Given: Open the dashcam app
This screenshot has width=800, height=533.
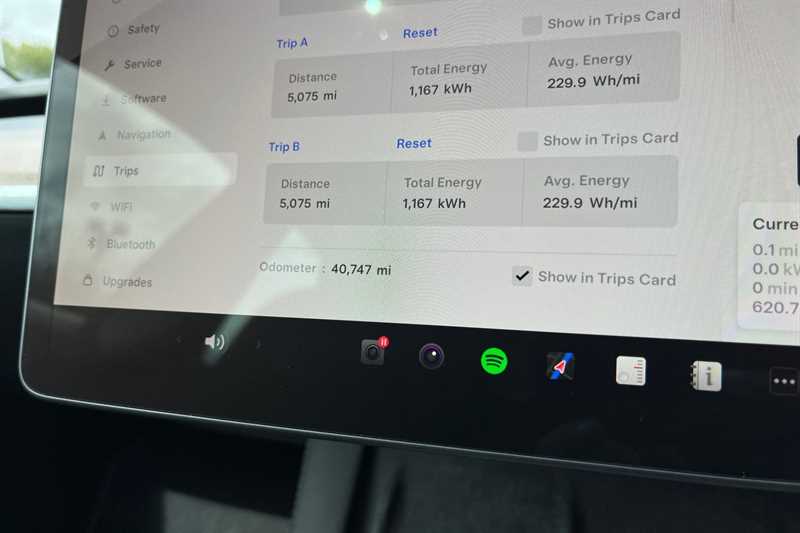Looking at the screenshot, I should 373,352.
